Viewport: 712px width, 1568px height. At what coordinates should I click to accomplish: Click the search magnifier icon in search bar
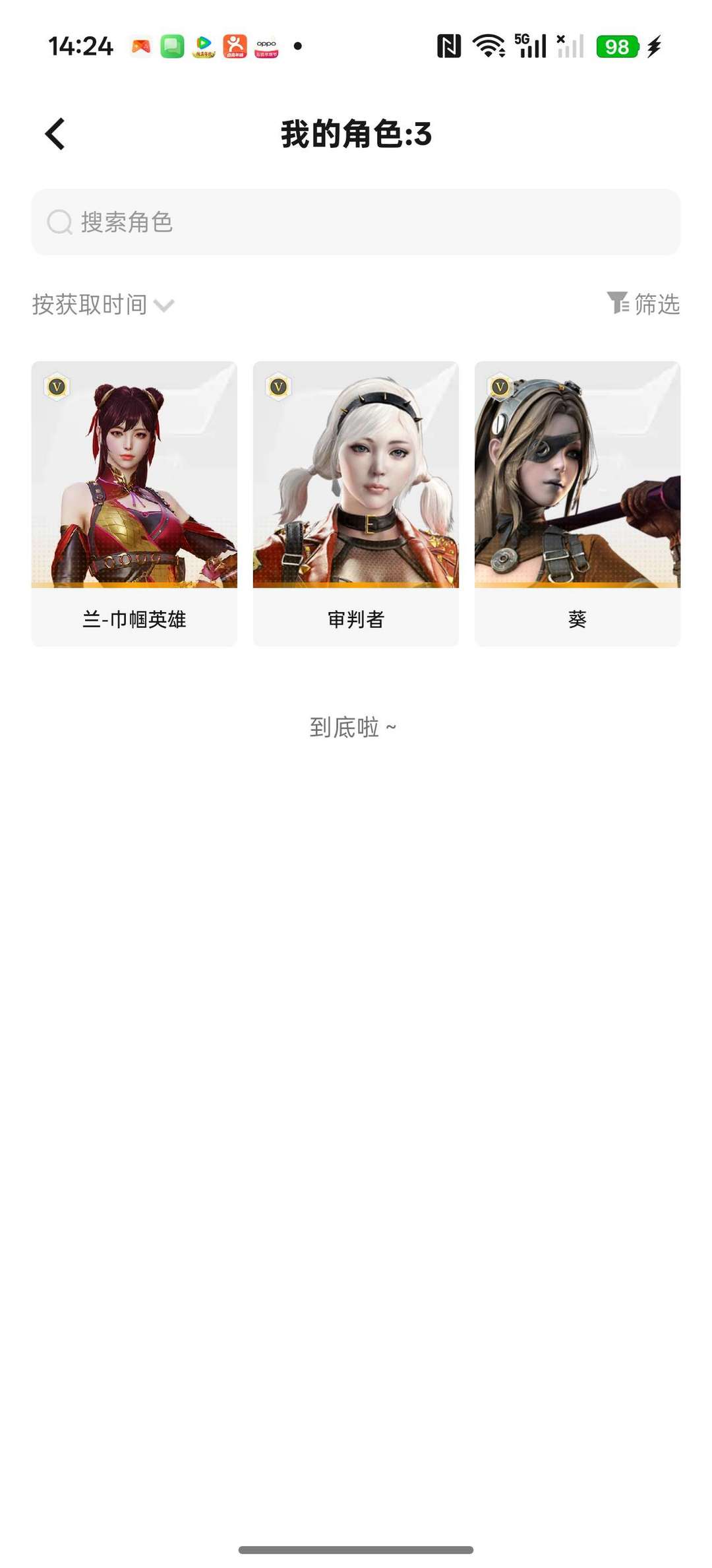click(60, 223)
